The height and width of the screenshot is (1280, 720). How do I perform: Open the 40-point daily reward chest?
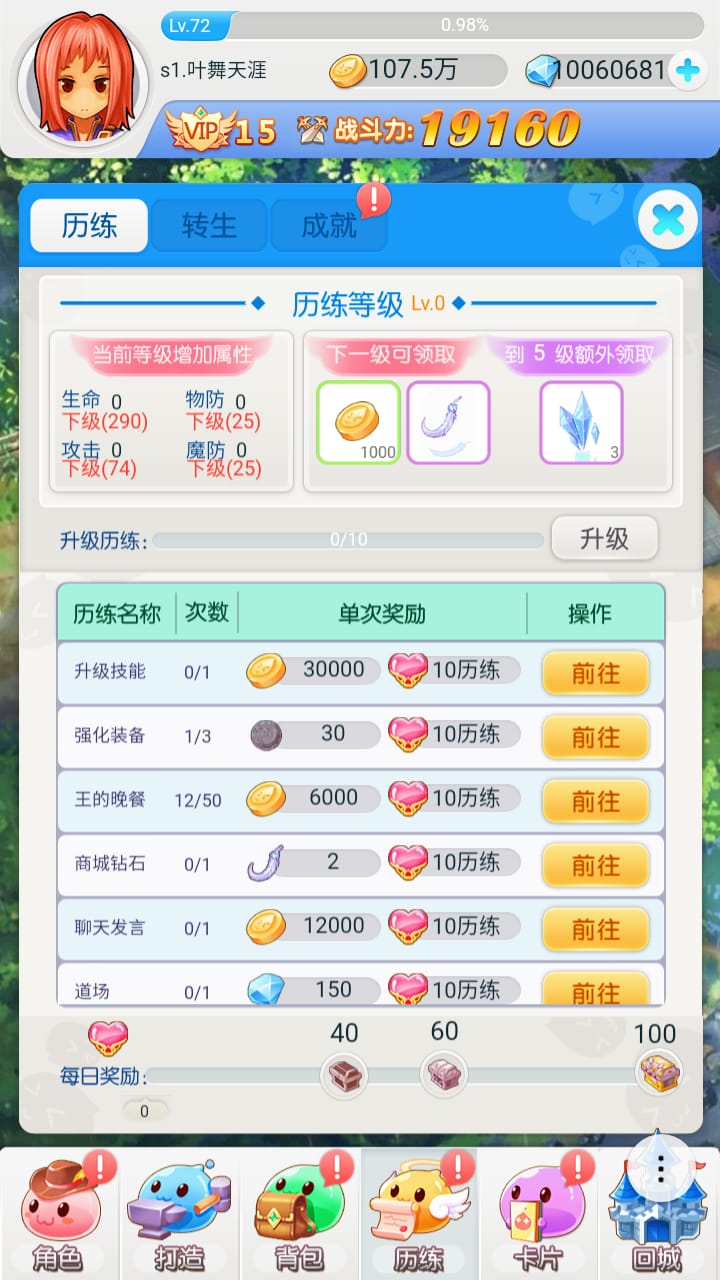click(x=345, y=1076)
